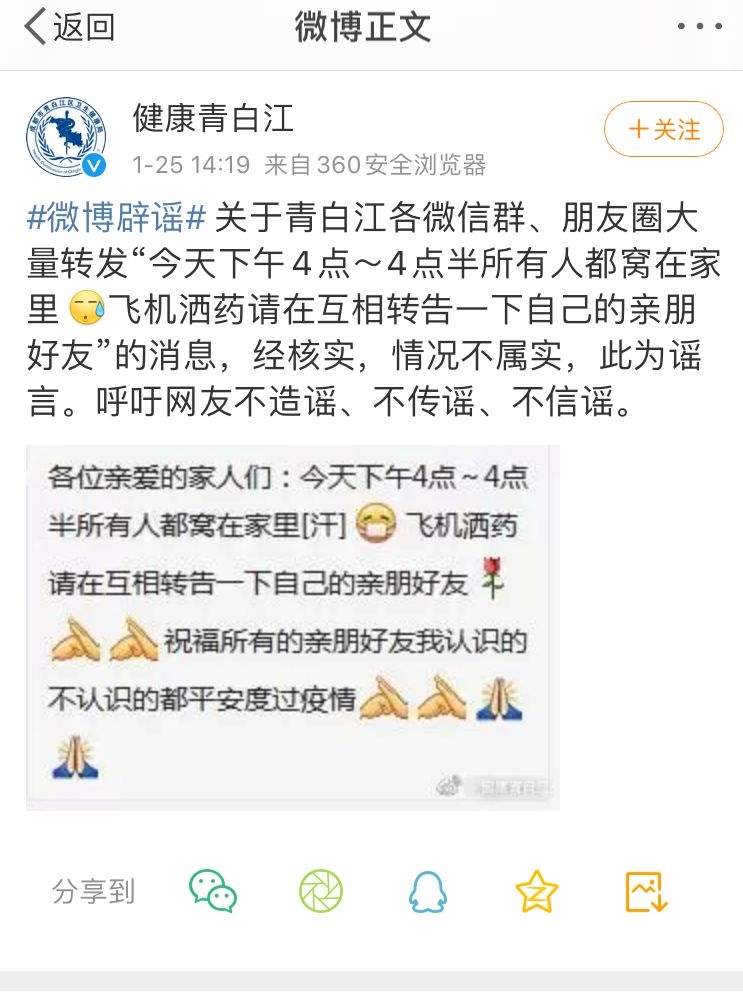Image resolution: width=743 pixels, height=1000 pixels.
Task: Save post as image
Action: (x=645, y=890)
